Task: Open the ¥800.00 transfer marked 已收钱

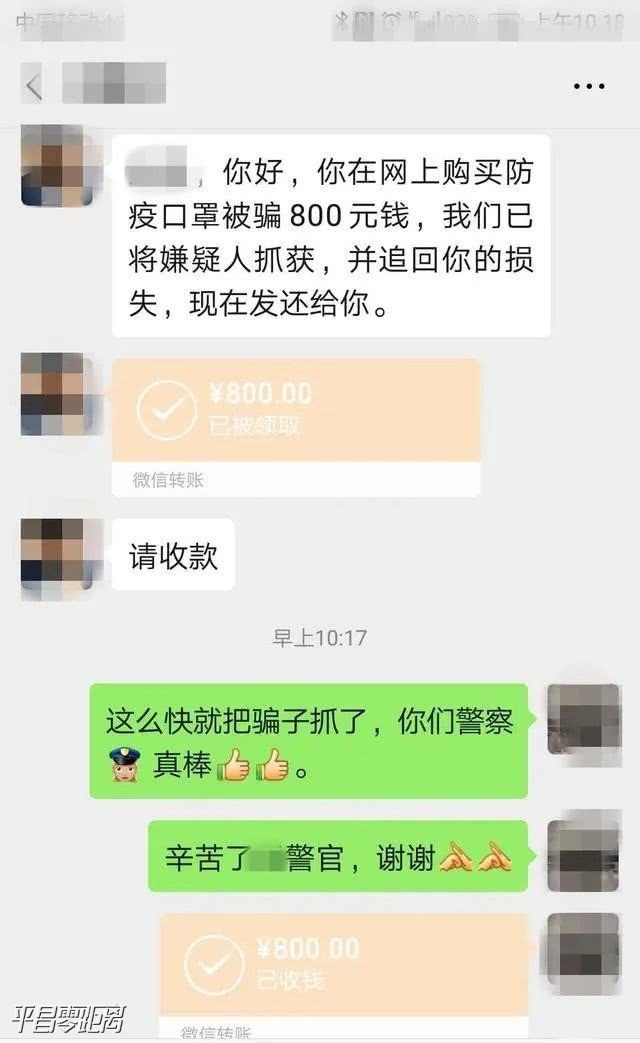Action: click(343, 964)
